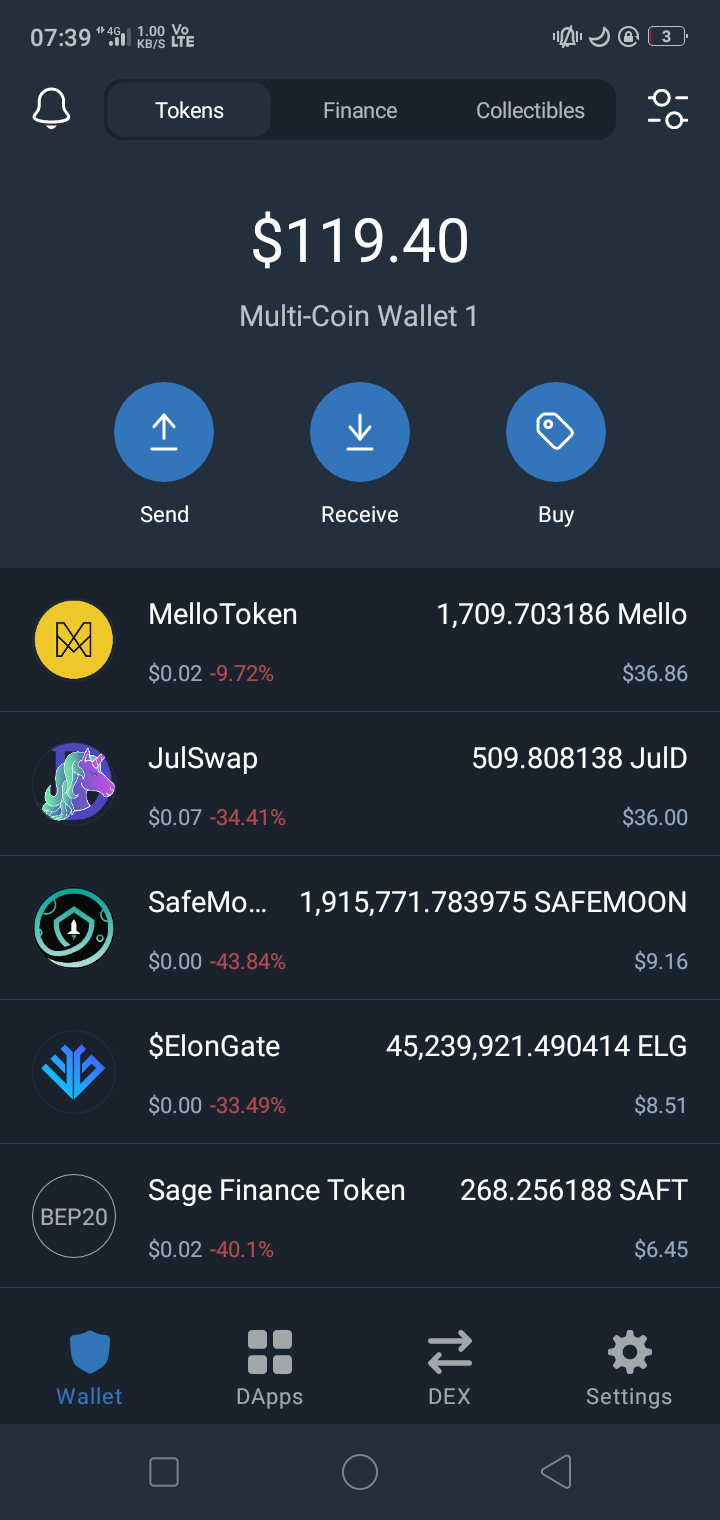Open Sage Finance Token details
Screen dimensions: 720x1520
click(x=360, y=1217)
